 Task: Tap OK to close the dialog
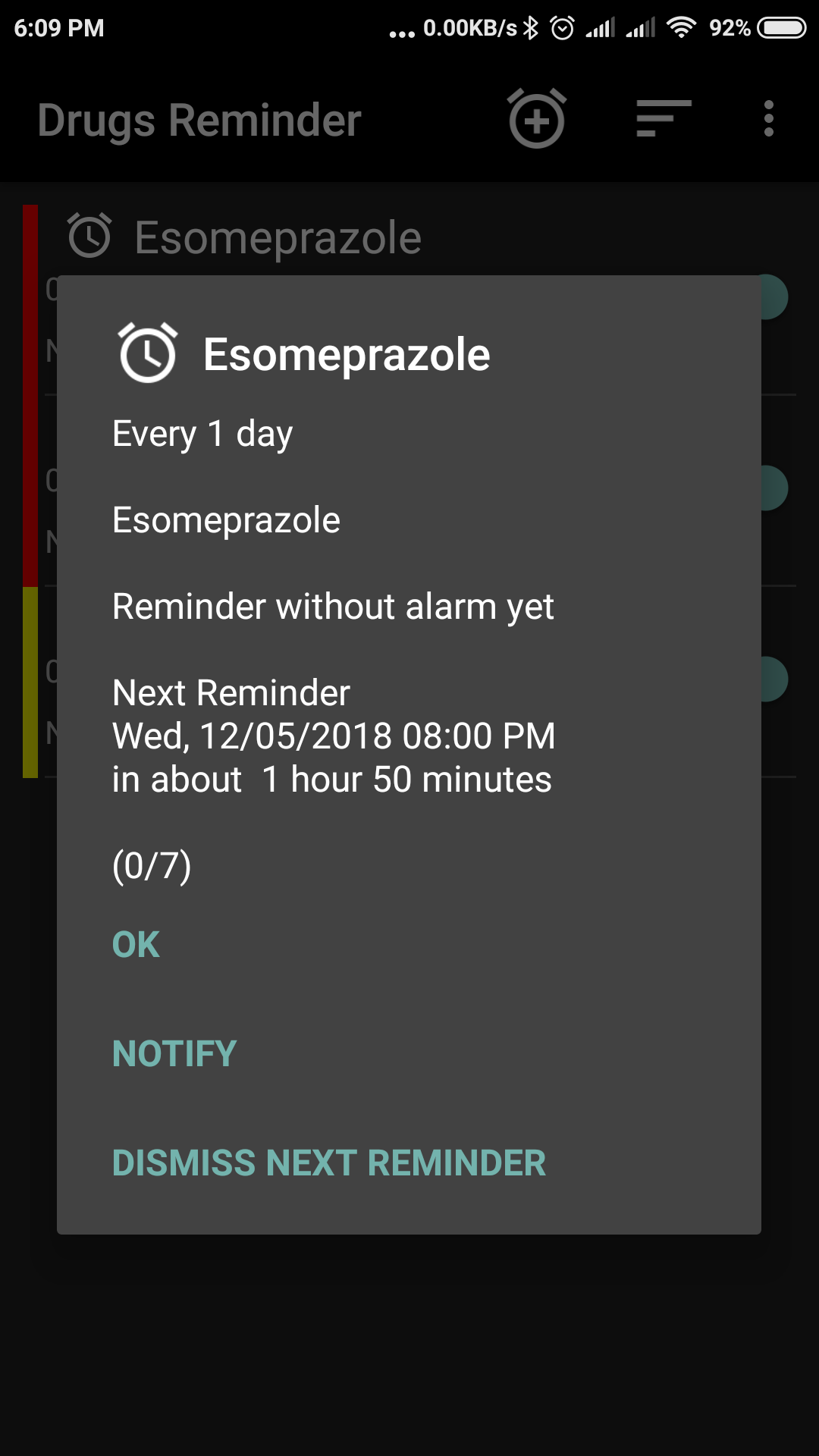[136, 943]
